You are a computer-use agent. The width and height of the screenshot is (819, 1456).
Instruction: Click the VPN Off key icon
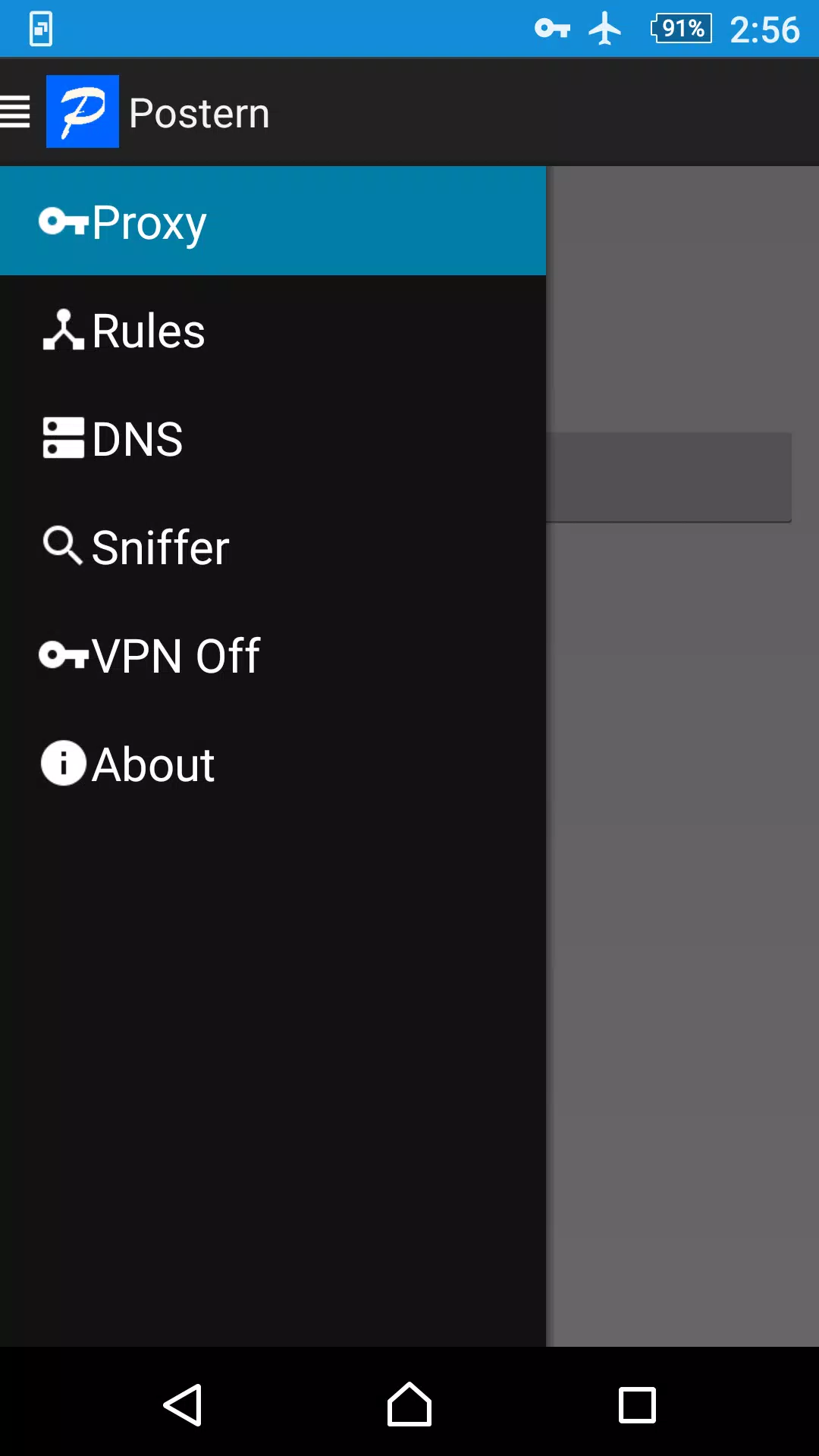click(x=62, y=654)
